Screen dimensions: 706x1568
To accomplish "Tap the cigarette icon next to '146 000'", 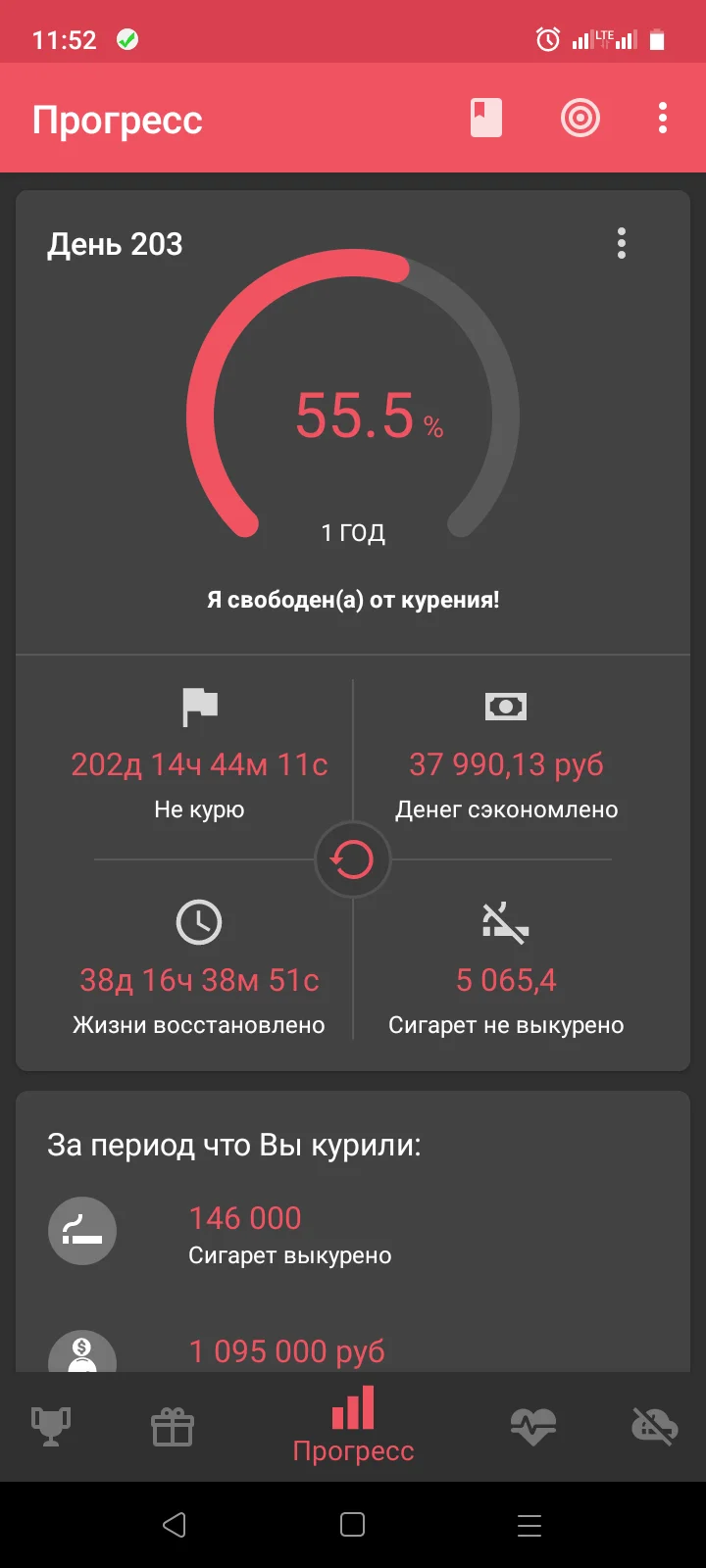I will (x=81, y=1230).
